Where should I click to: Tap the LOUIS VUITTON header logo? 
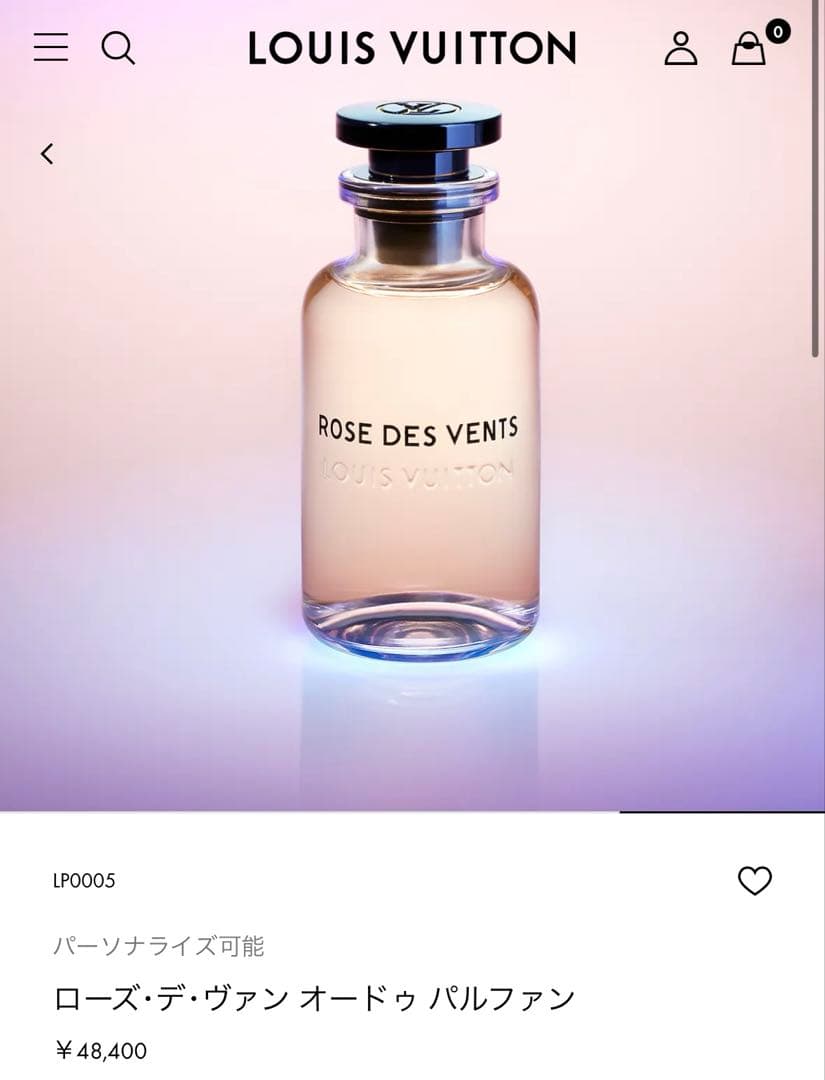[412, 46]
